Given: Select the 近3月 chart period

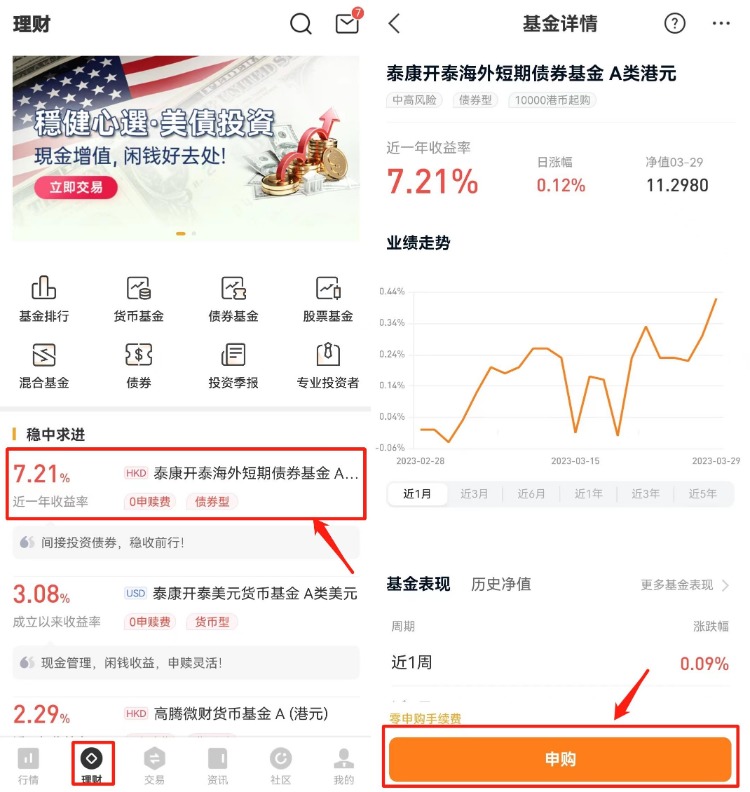Looking at the screenshot, I should click(x=474, y=493).
